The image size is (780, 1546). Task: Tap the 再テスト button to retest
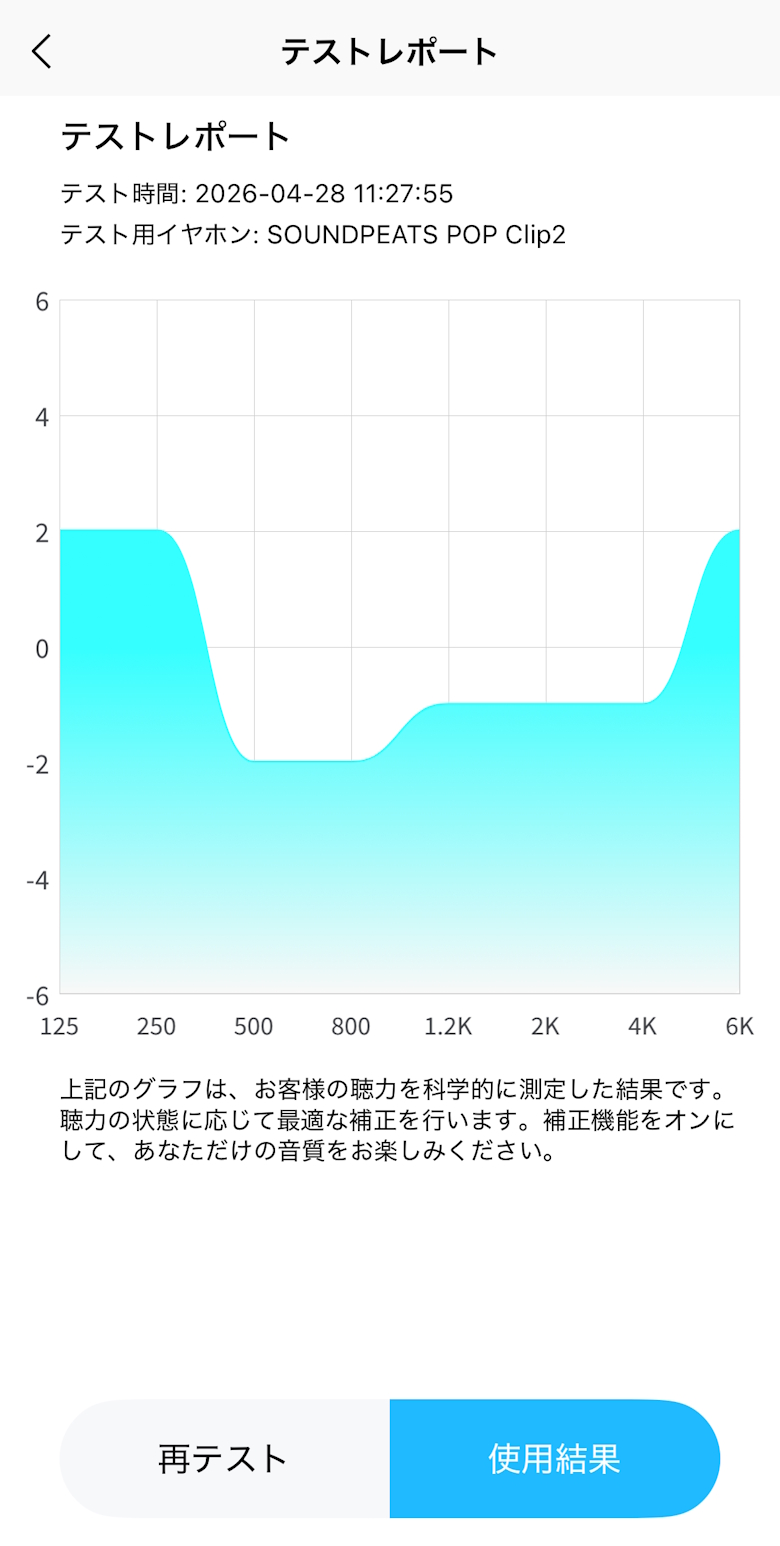(x=224, y=1458)
